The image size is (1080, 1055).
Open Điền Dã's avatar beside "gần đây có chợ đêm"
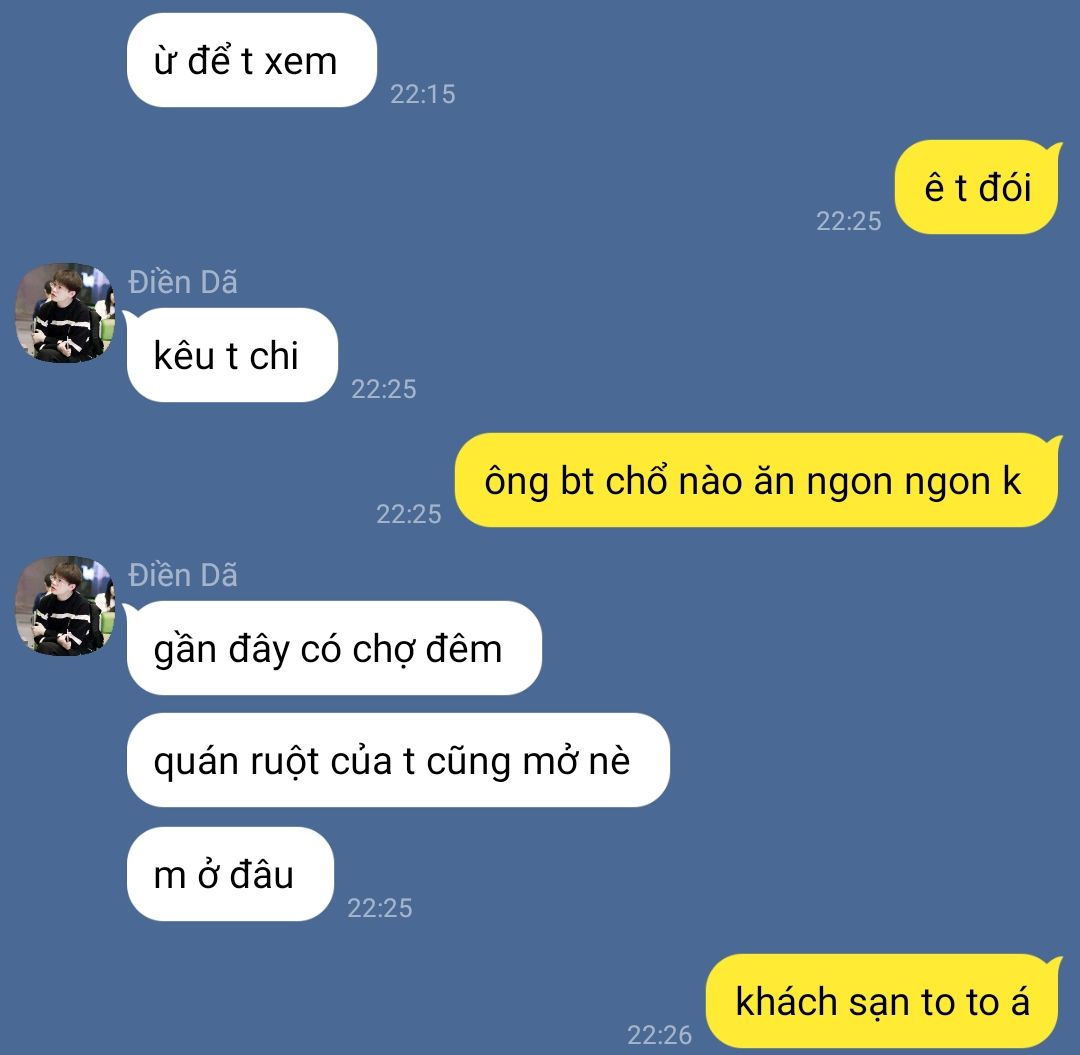point(65,606)
